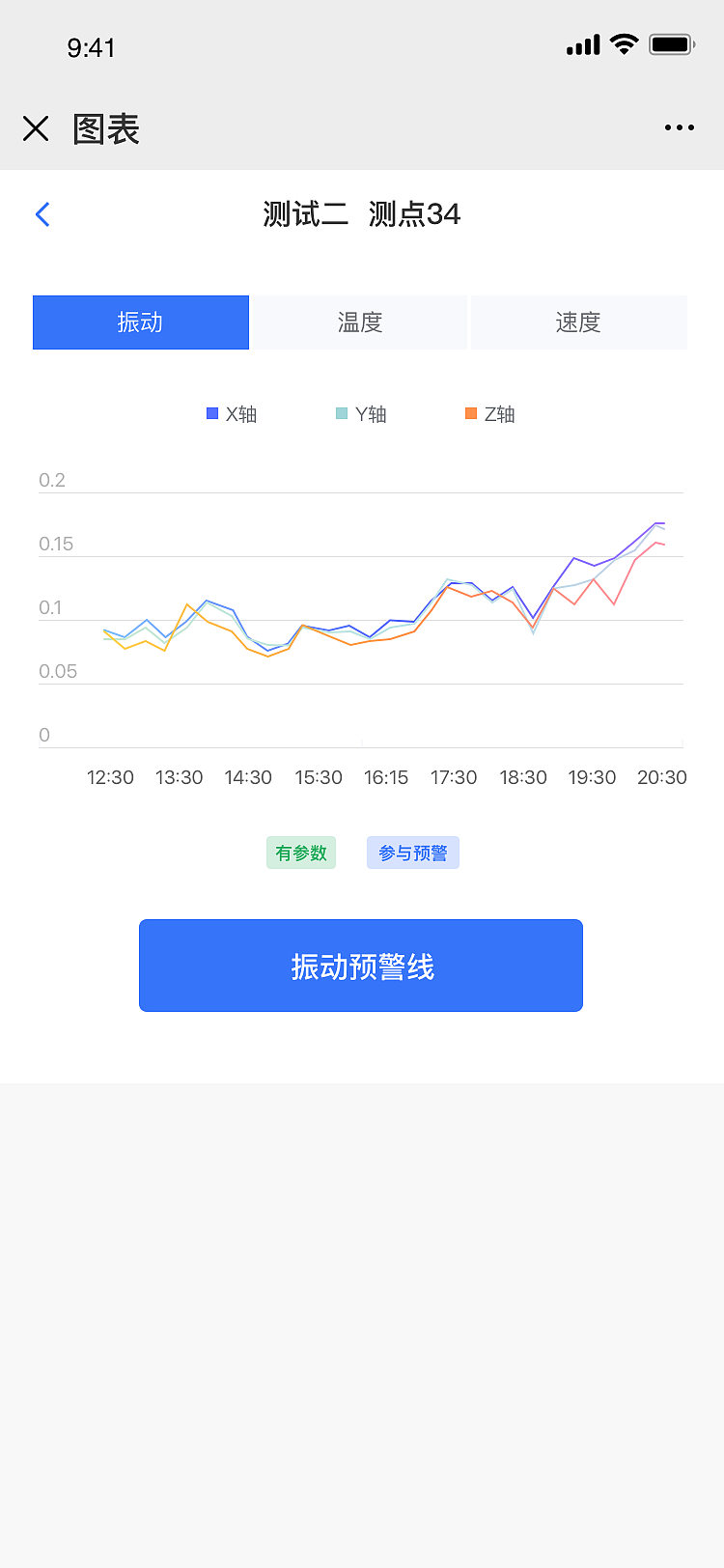Switch to the 温度 tab

pos(359,322)
